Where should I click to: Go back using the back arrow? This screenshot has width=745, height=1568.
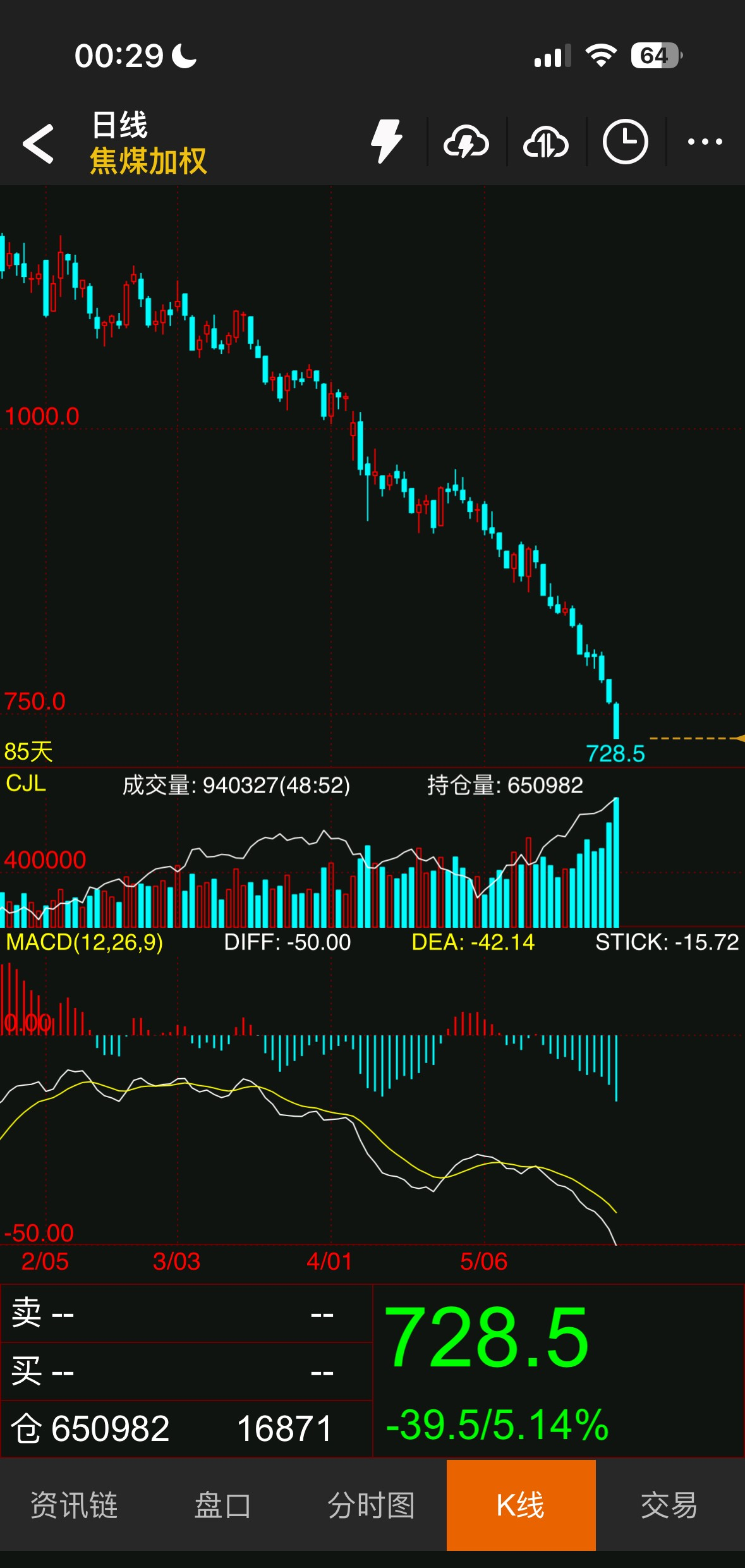click(x=38, y=143)
